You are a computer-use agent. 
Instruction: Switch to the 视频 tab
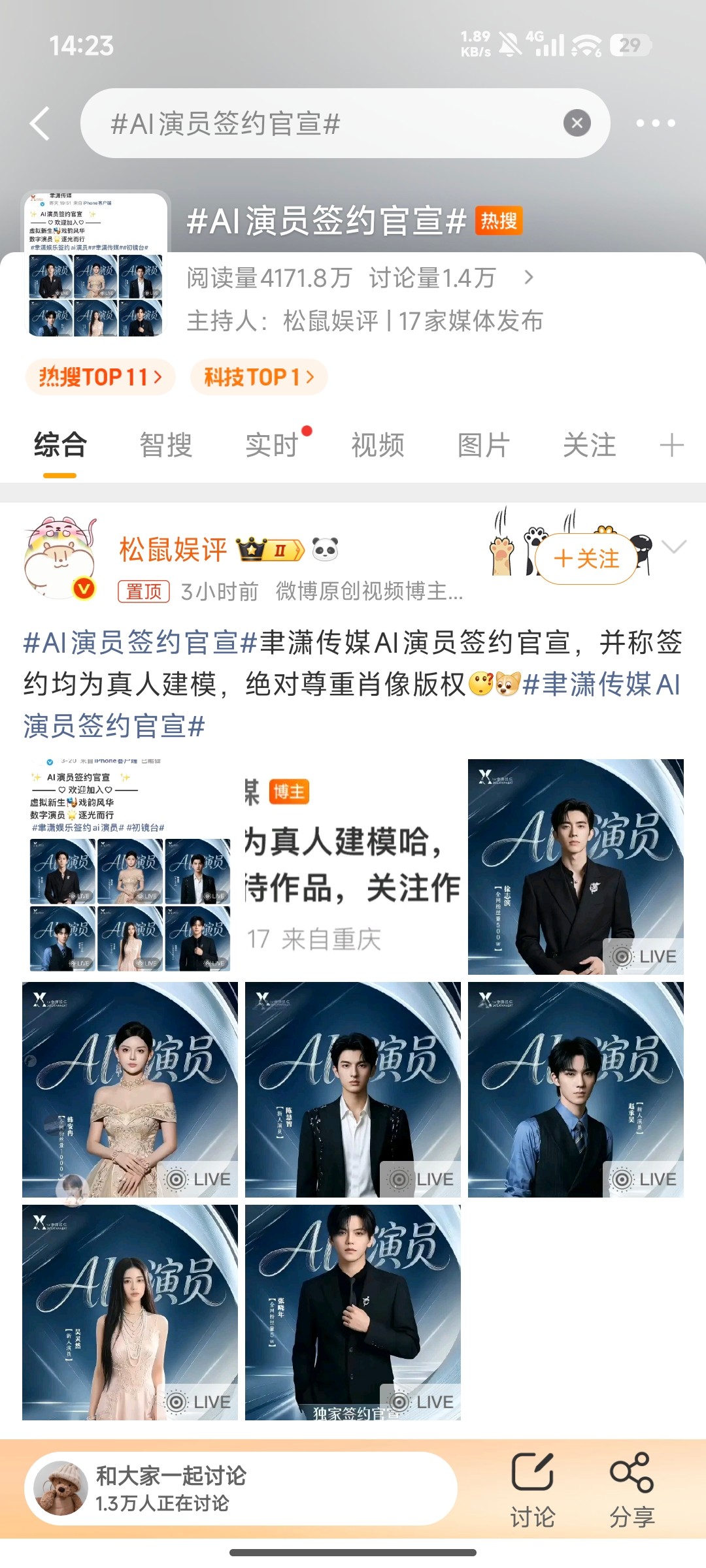pyautogui.click(x=377, y=446)
